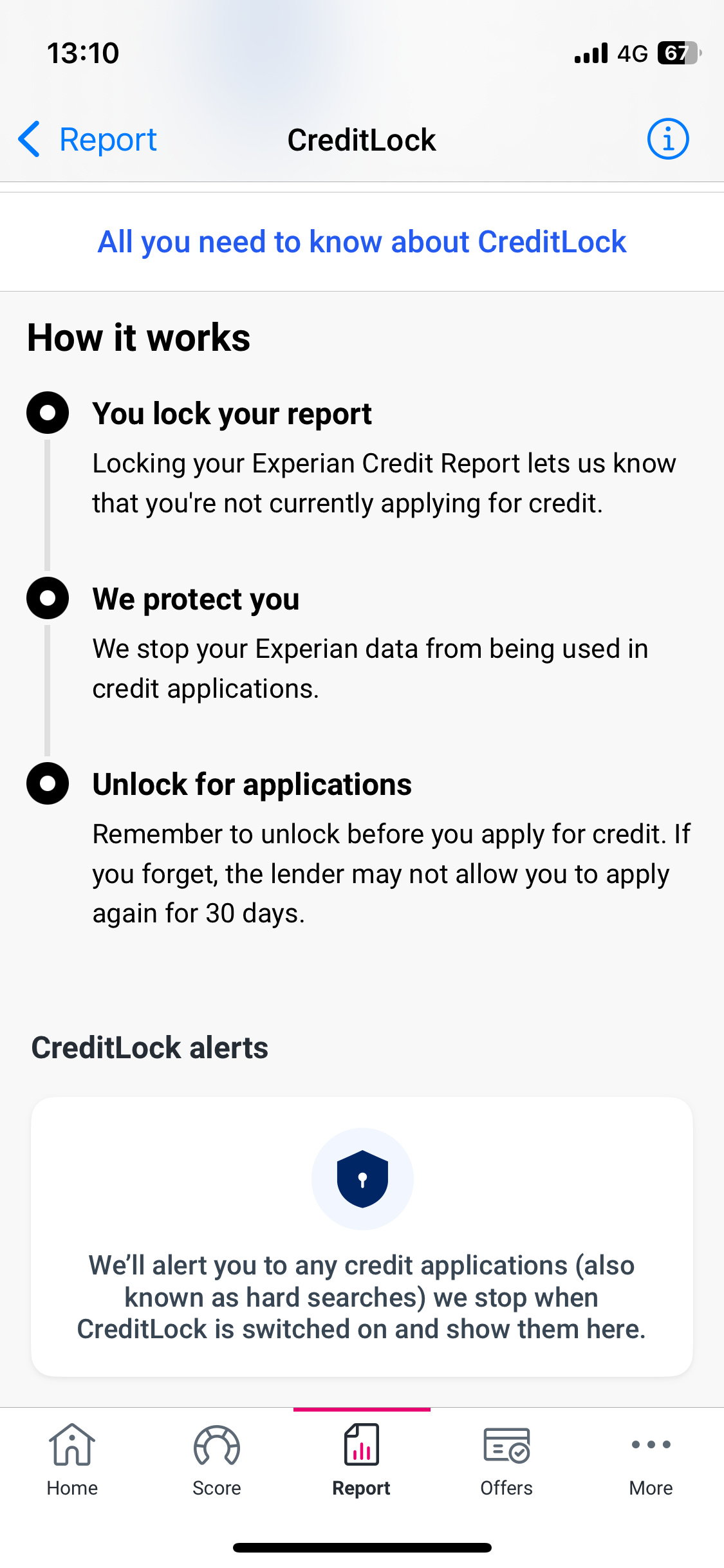This screenshot has width=724, height=1568.
Task: Open the More tab
Action: click(x=651, y=1460)
